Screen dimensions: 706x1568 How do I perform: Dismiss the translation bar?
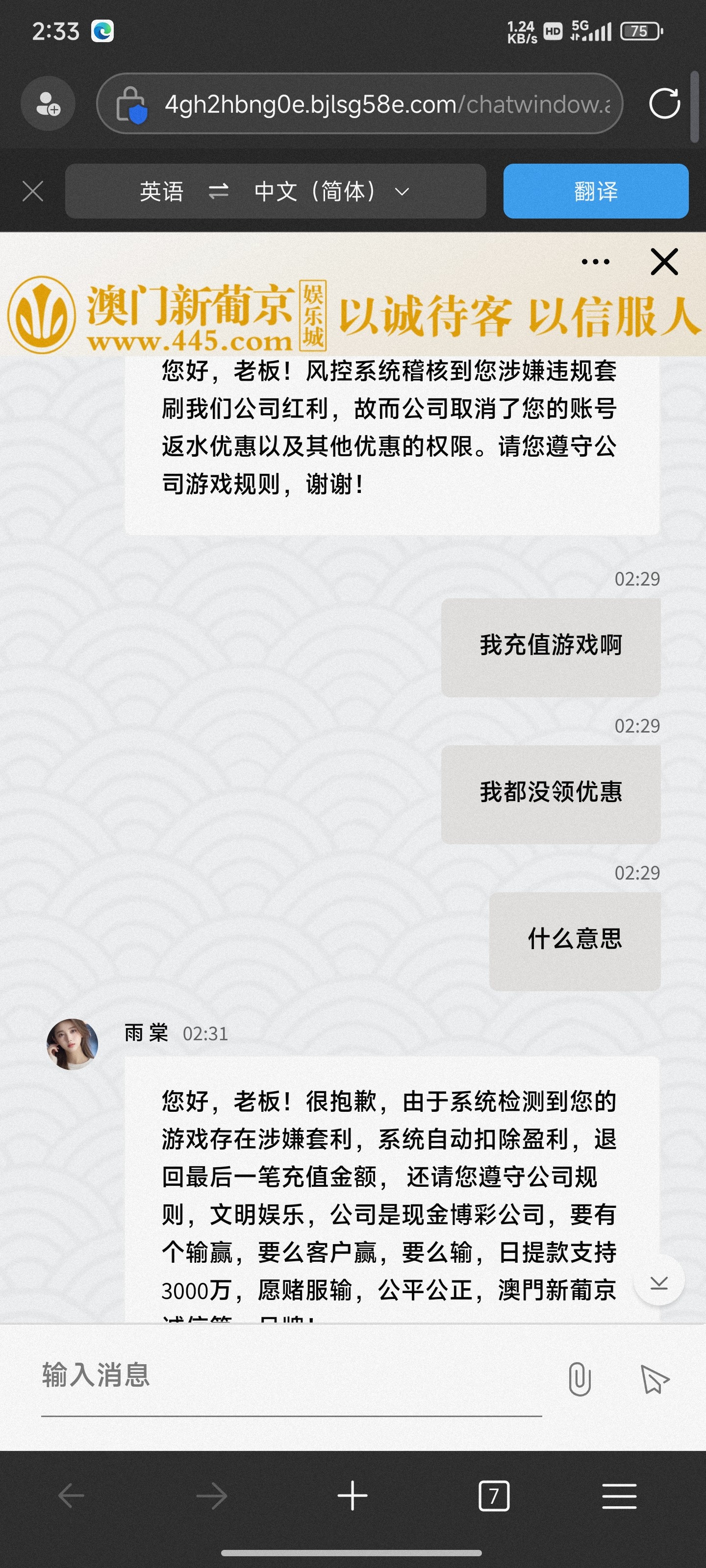[x=33, y=191]
